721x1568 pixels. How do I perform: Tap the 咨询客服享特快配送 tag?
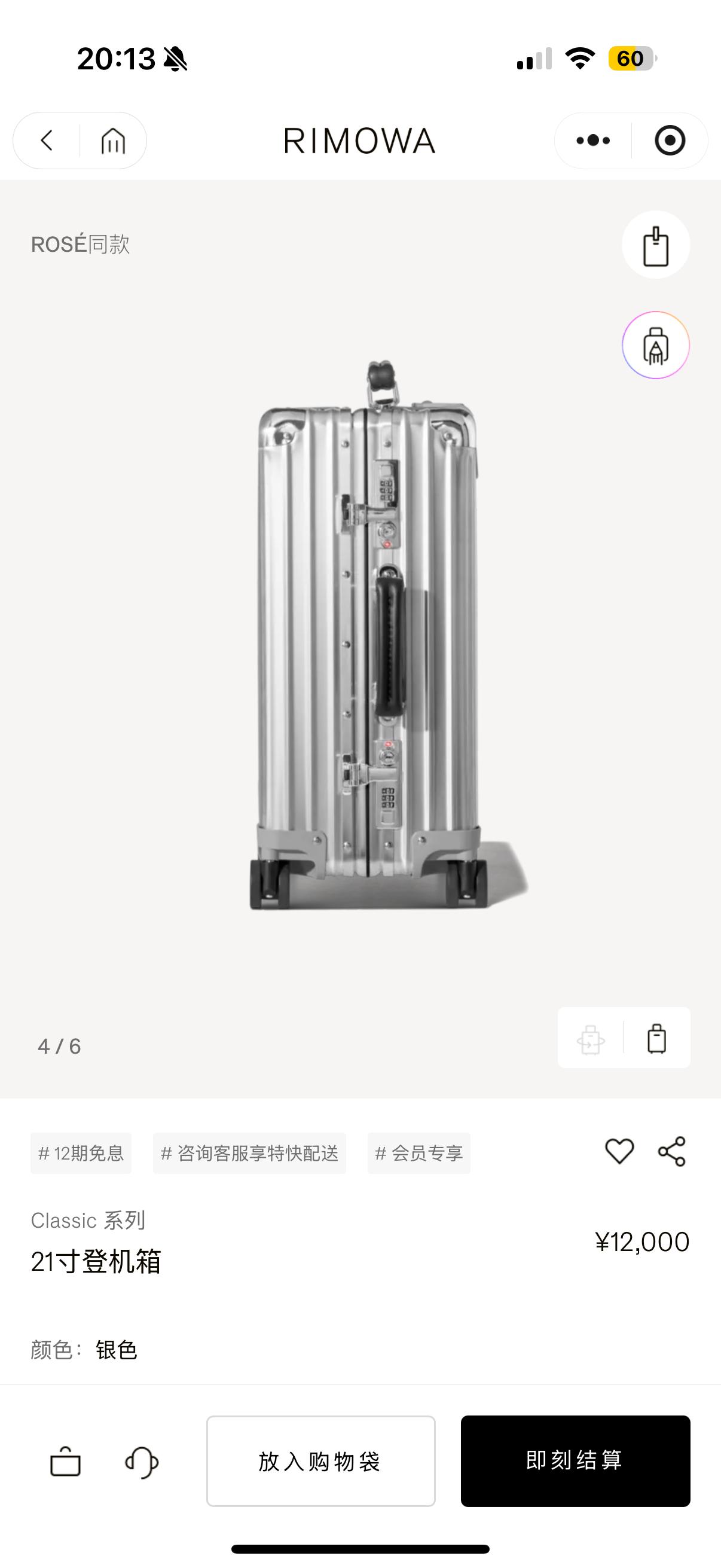coord(249,1153)
